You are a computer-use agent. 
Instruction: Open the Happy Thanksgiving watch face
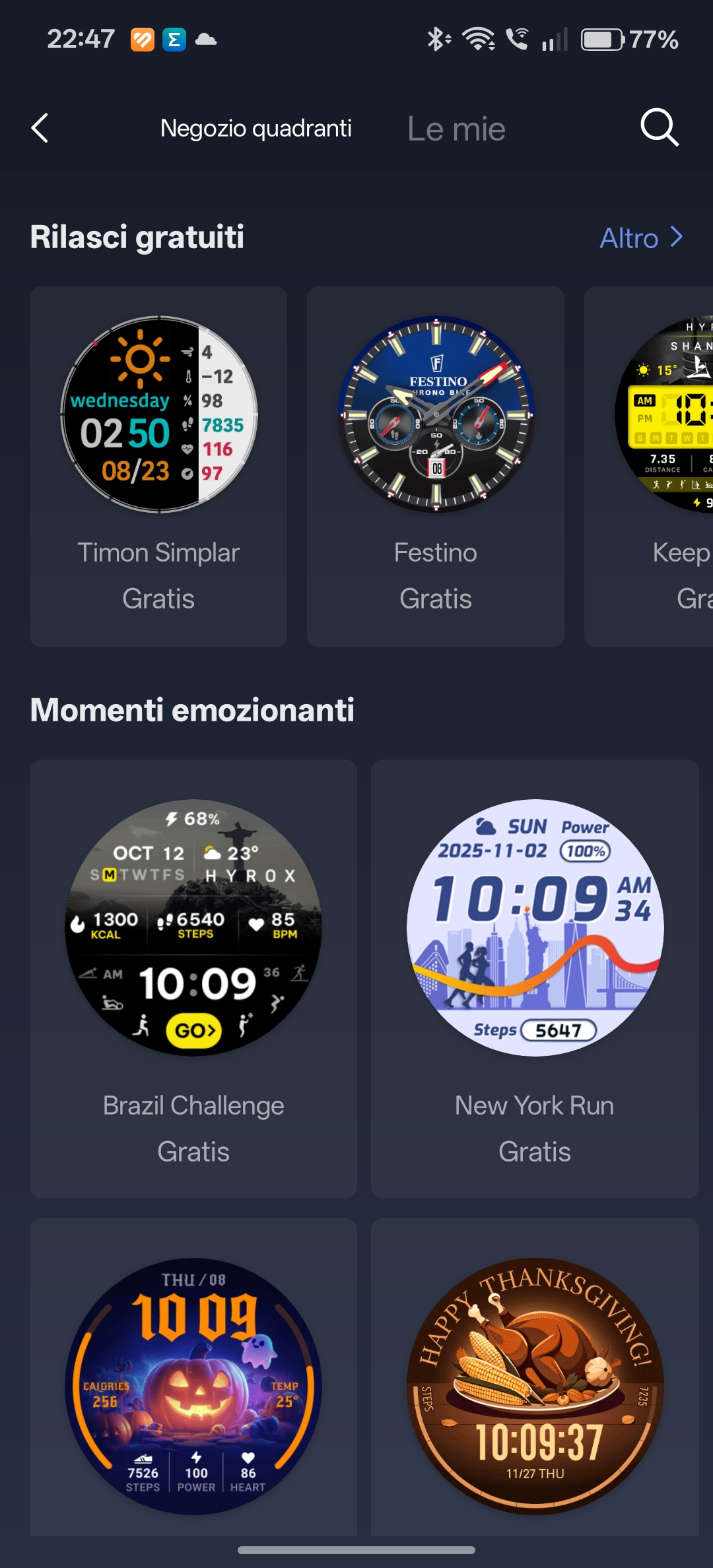point(535,1386)
